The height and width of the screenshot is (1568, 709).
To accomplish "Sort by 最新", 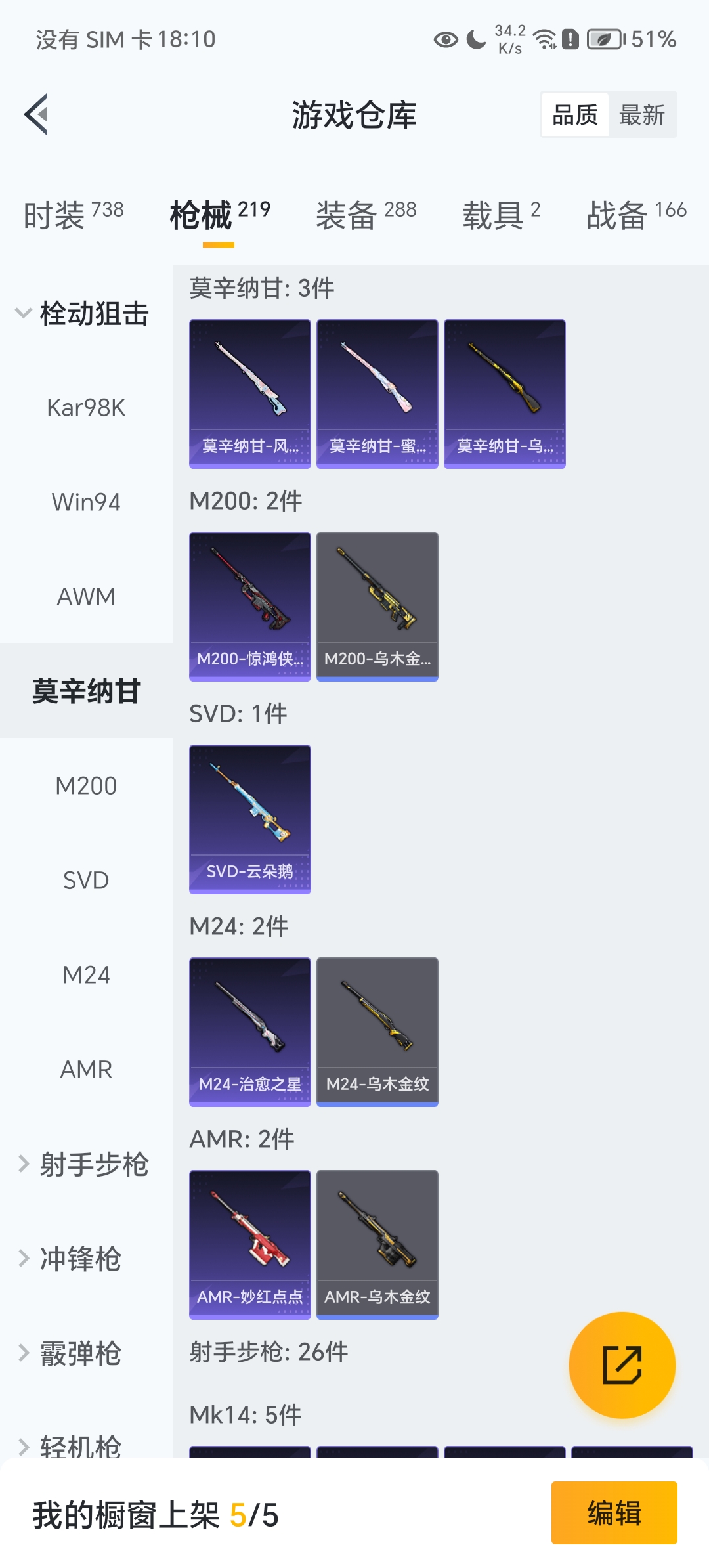I will coord(642,115).
